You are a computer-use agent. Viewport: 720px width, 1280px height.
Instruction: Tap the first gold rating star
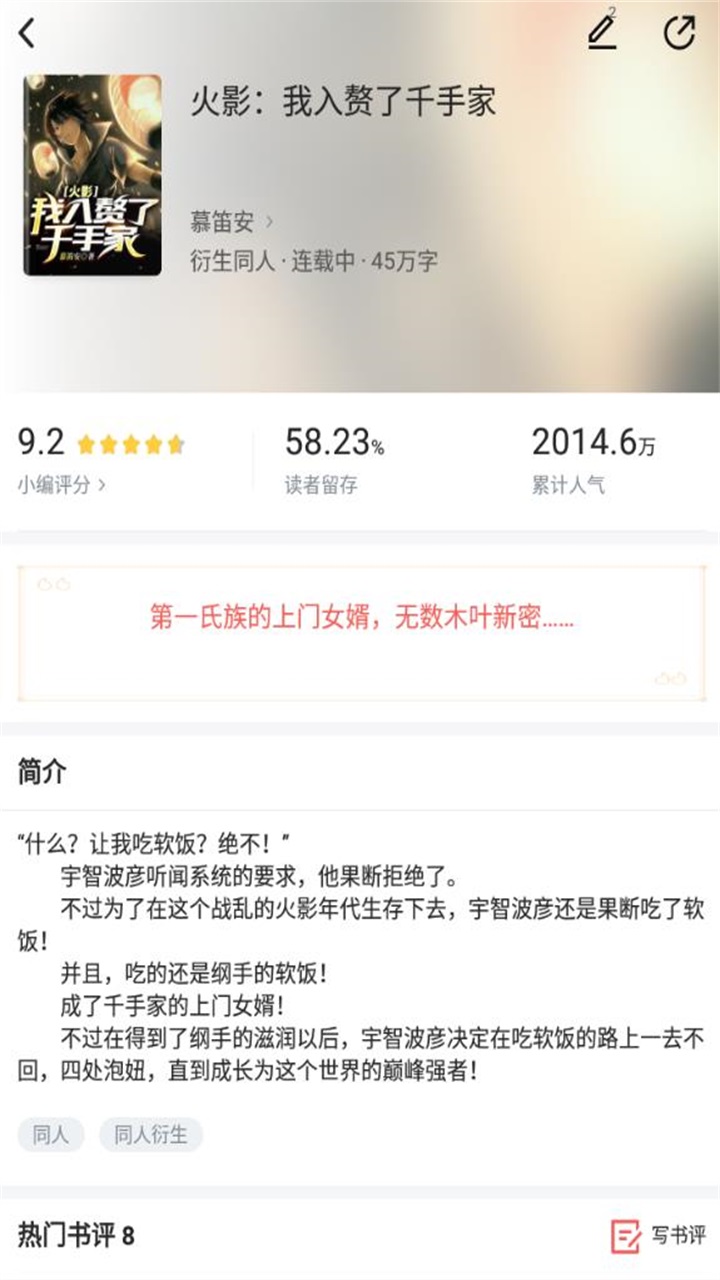click(x=87, y=443)
